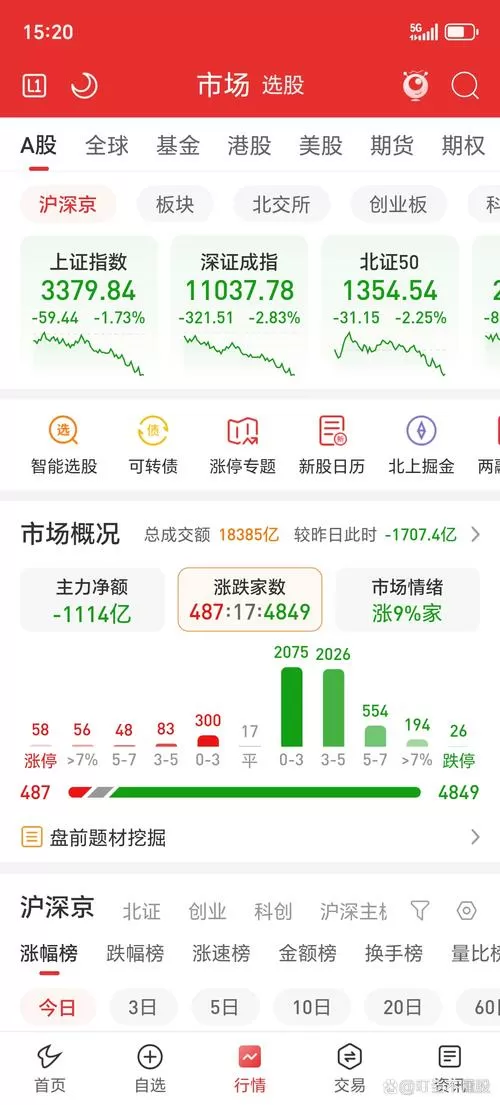Open the ranking filter funnel icon
The height and width of the screenshot is (1105, 500).
pyautogui.click(x=420, y=910)
